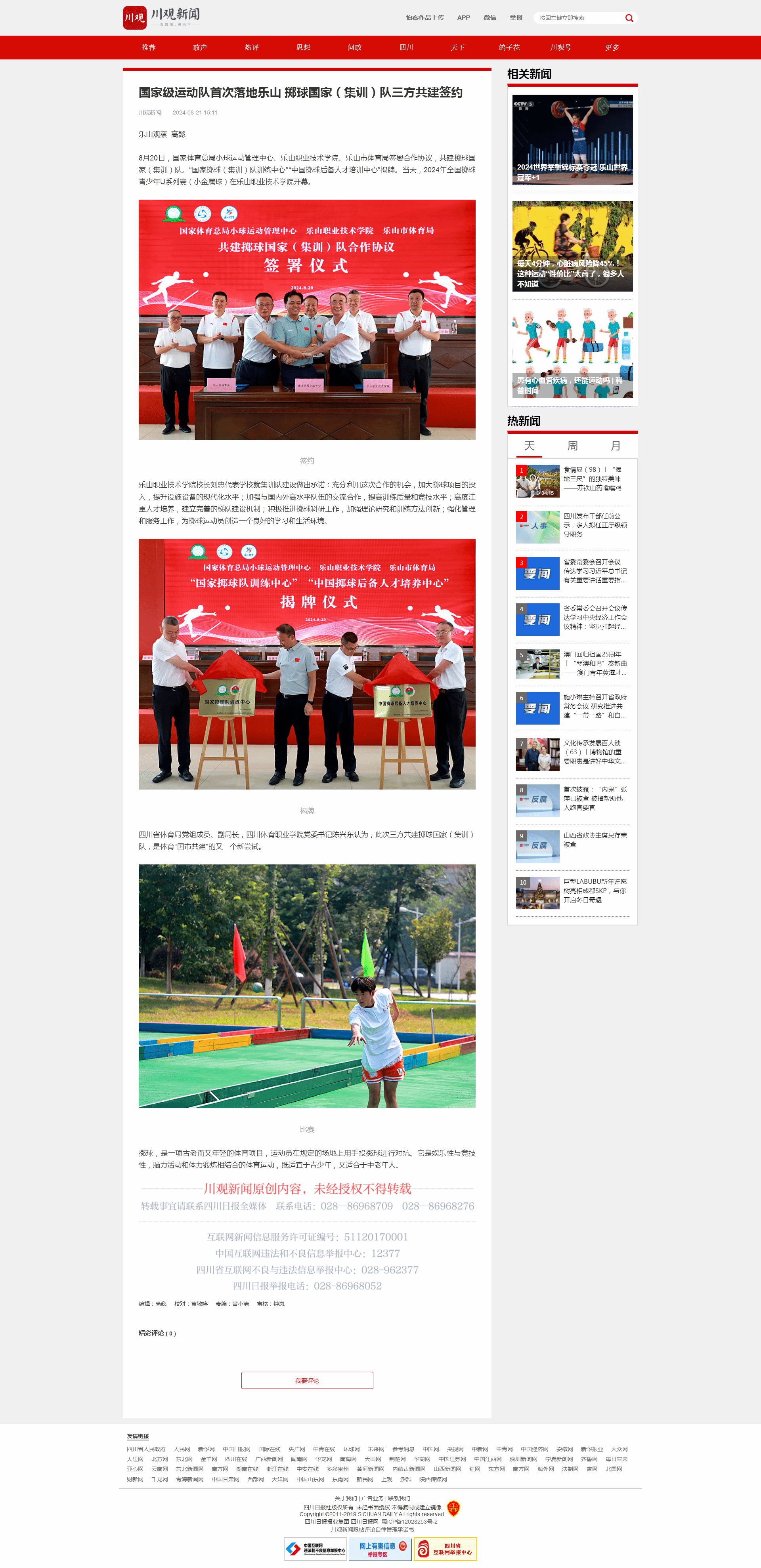This screenshot has width=761, height=1568.
Task: Open the 川观号 section
Action: click(x=560, y=48)
